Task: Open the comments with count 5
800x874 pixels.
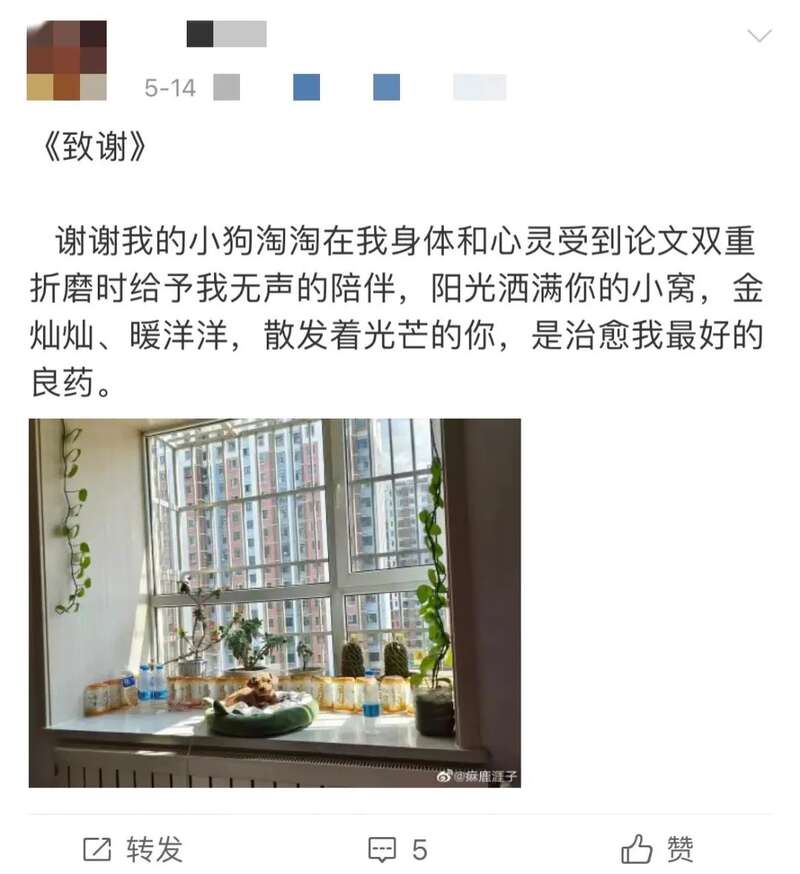Action: coord(398,850)
